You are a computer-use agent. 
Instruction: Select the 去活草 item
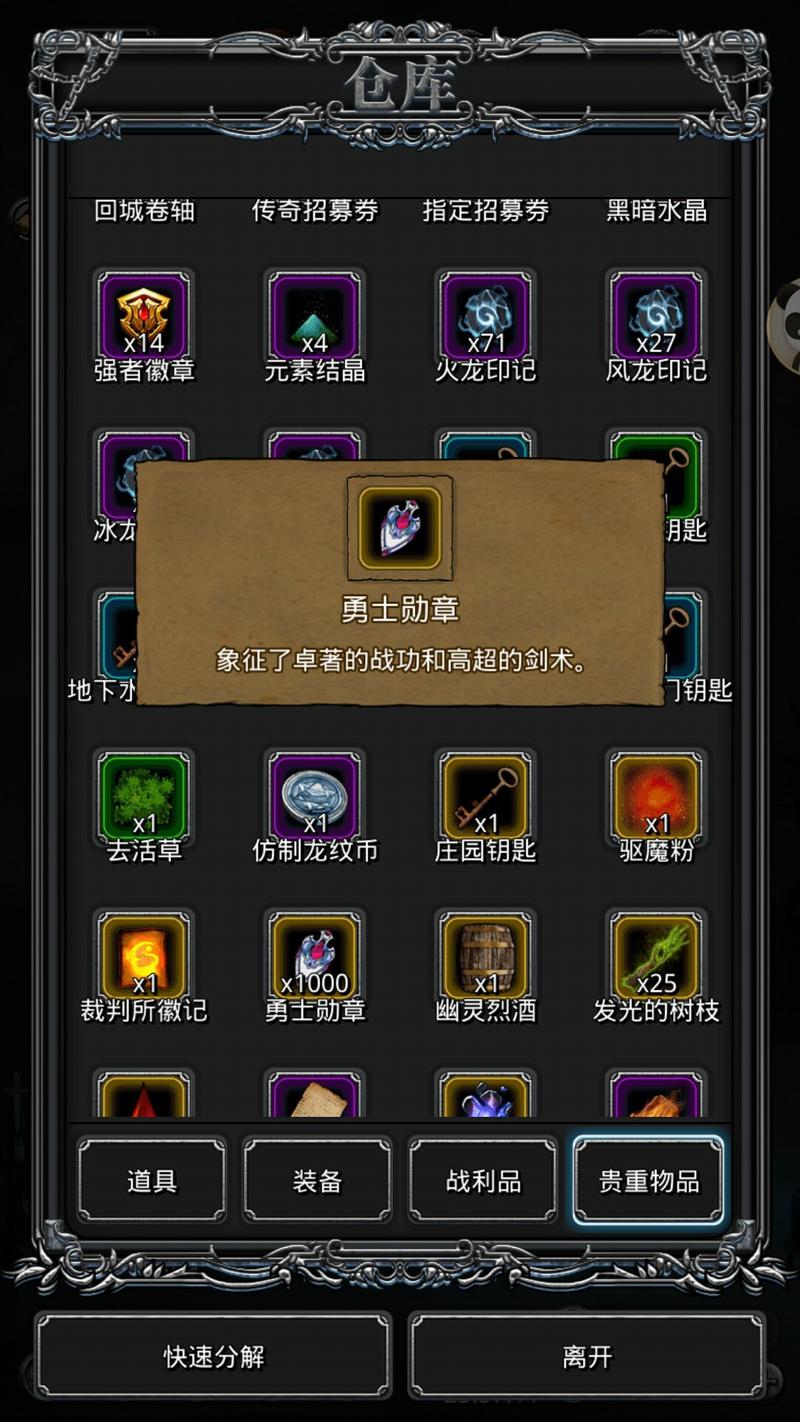[144, 796]
